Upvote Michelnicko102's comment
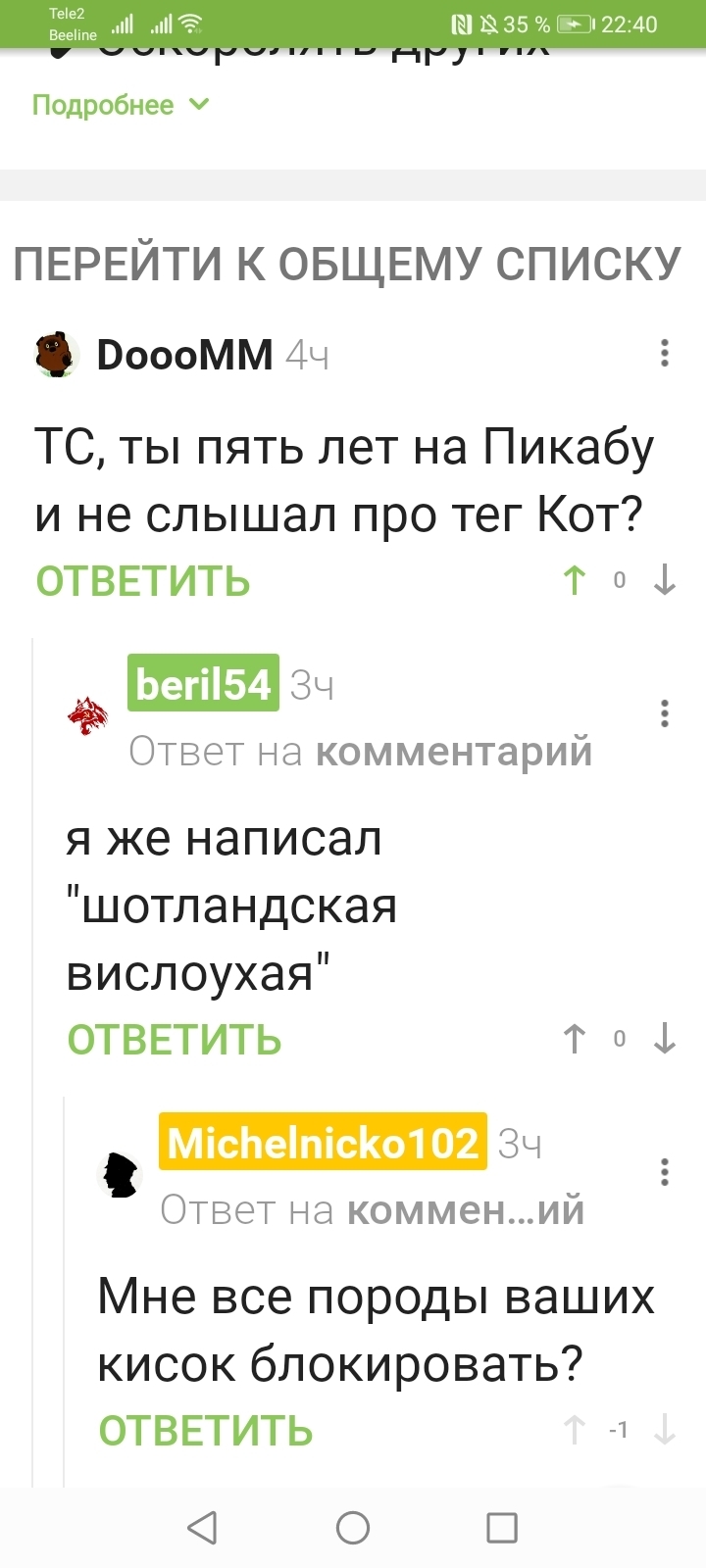The height and width of the screenshot is (1568, 706). pyautogui.click(x=575, y=1431)
